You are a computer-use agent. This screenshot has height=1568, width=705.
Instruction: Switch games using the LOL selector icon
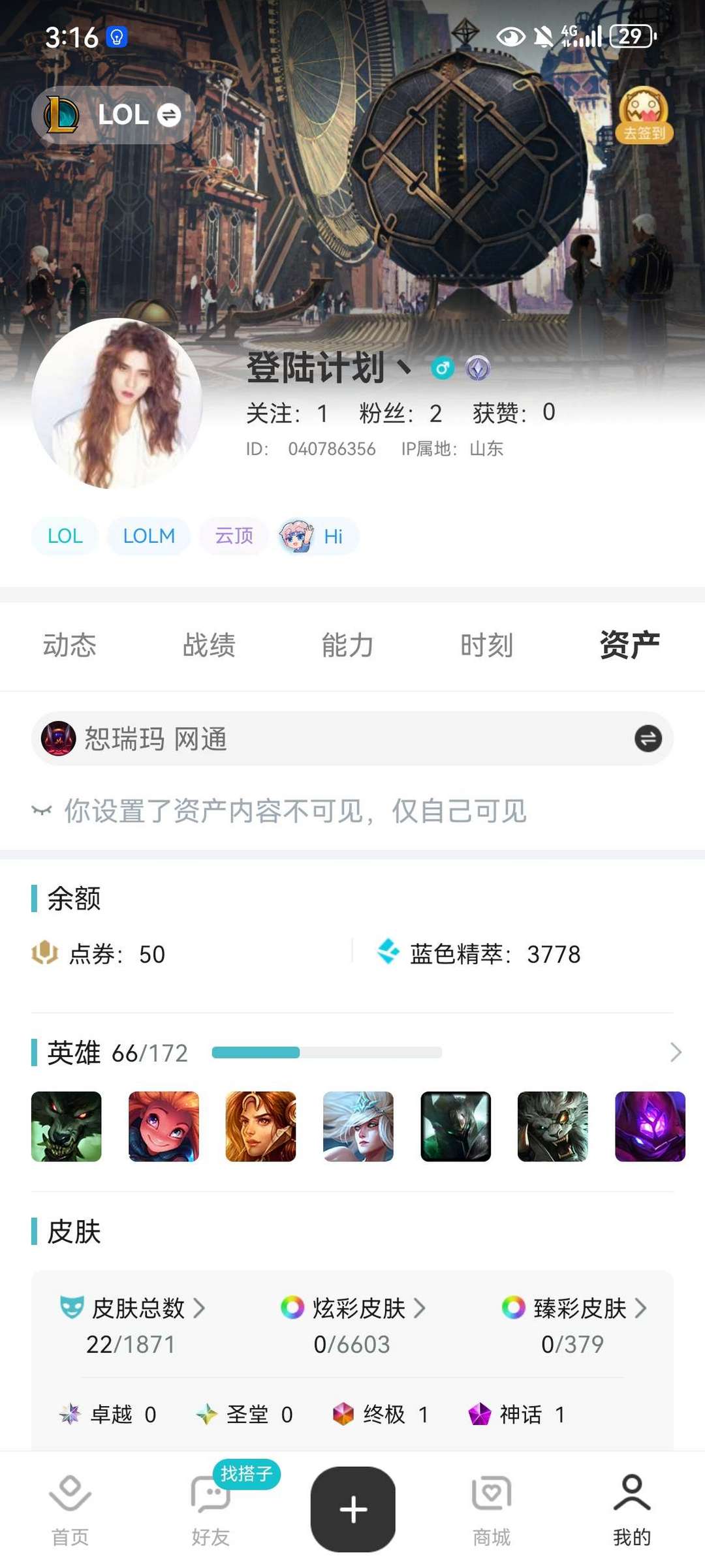(168, 115)
